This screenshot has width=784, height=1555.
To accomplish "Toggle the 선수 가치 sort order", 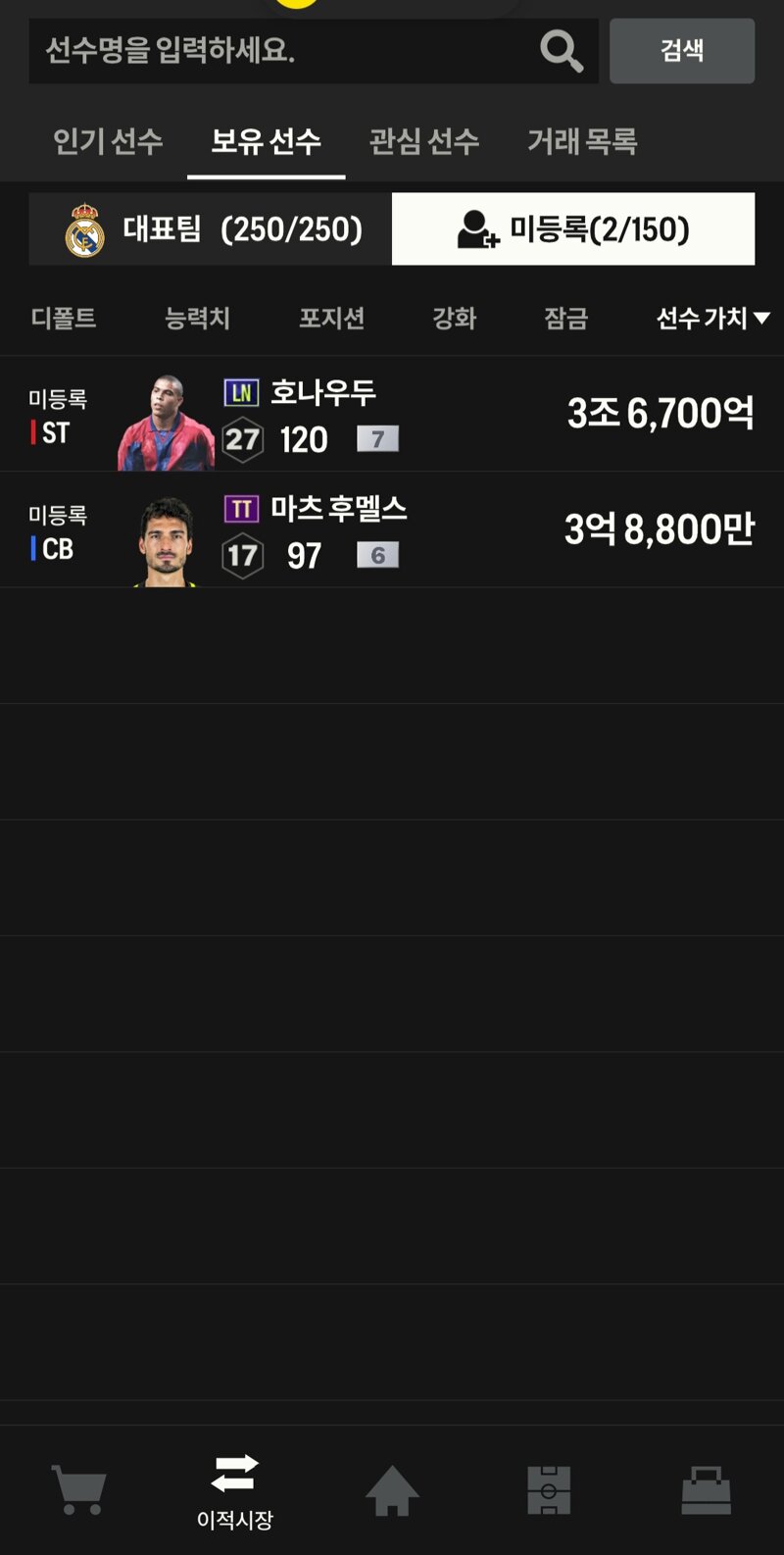I will pos(712,318).
